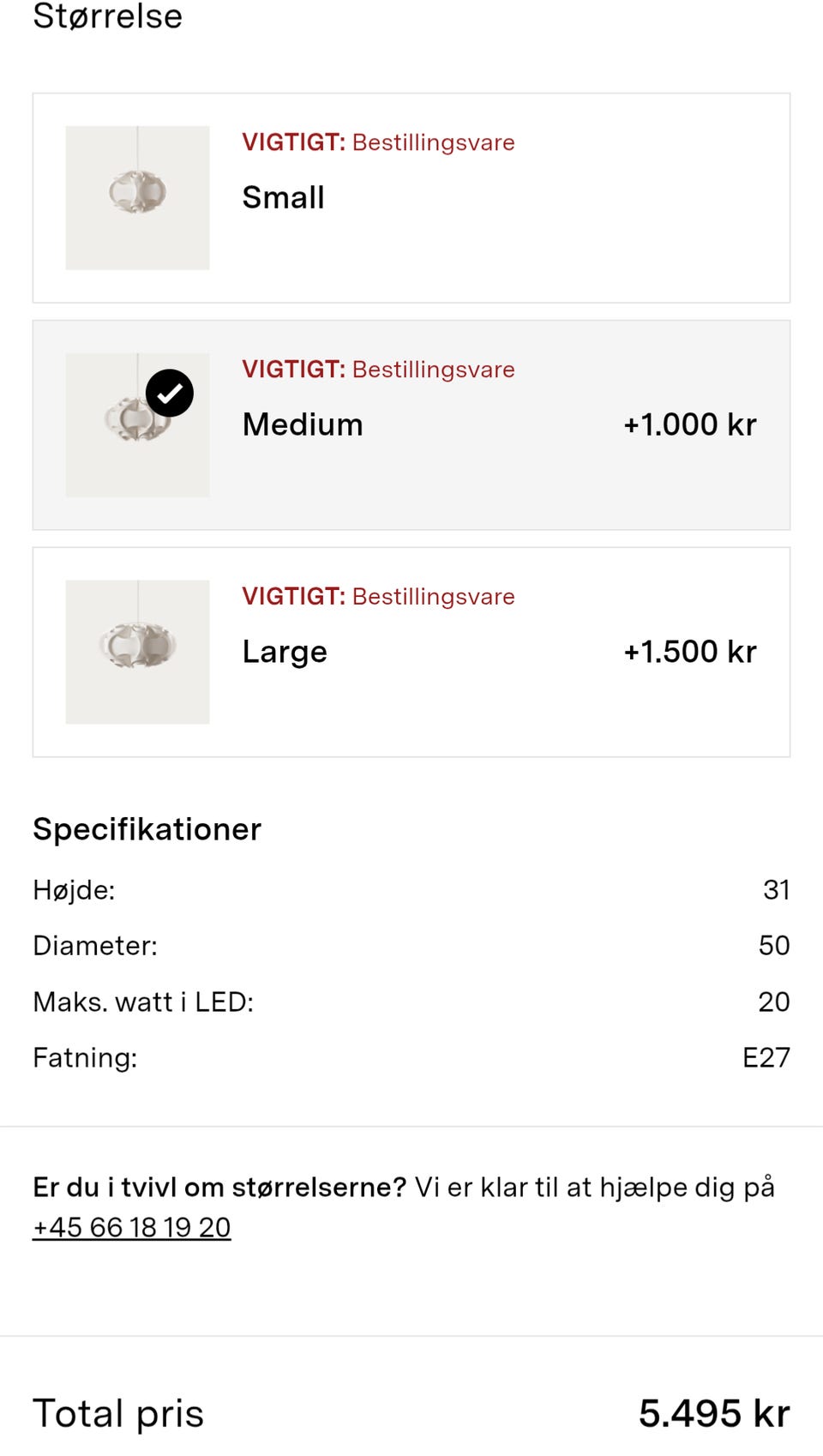Viewport: 823px width, 1456px height.
Task: Select the Small lamp thumbnail image
Action: coord(137,197)
